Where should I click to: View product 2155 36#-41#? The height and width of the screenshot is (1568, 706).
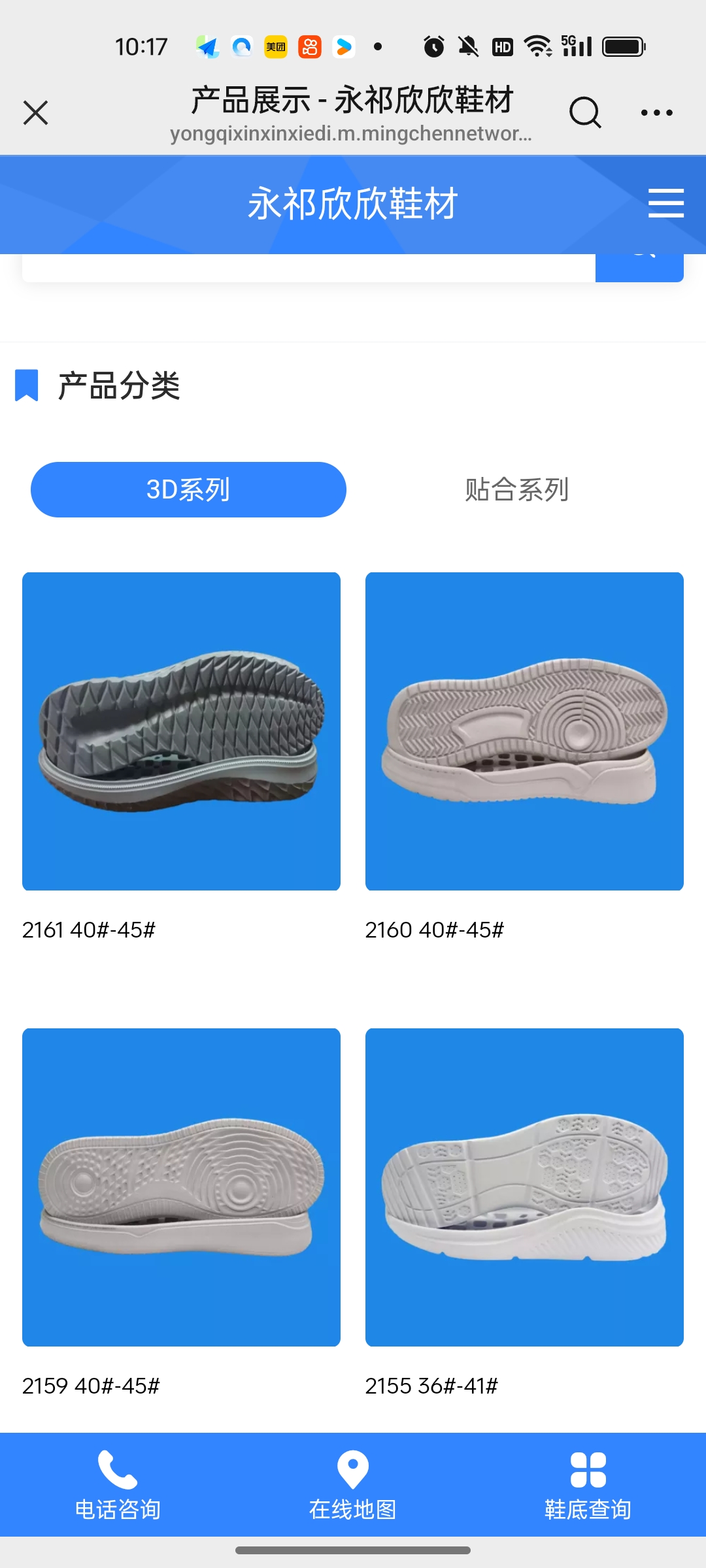[x=524, y=1187]
